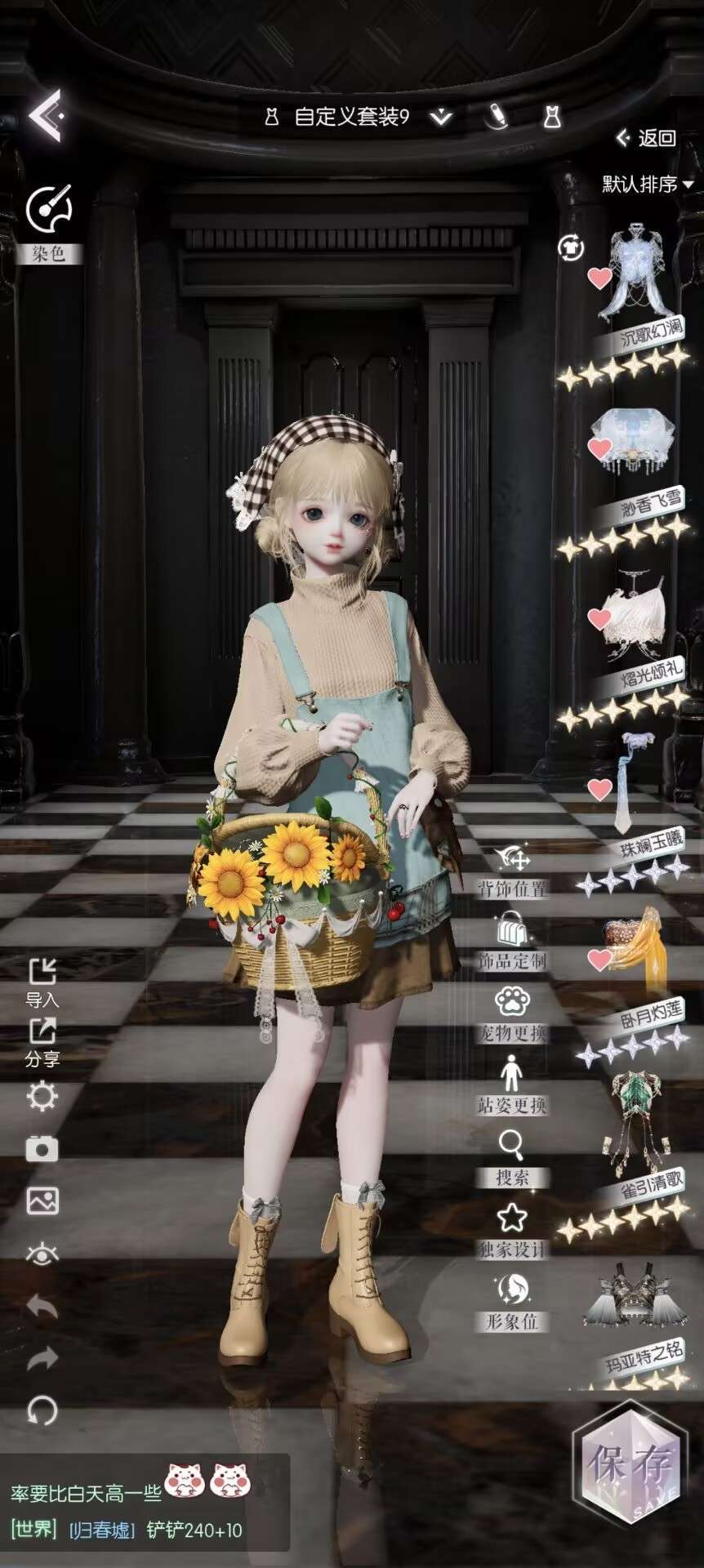Open the 搜索 search tool
This screenshot has height=1568, width=704.
click(x=512, y=1156)
